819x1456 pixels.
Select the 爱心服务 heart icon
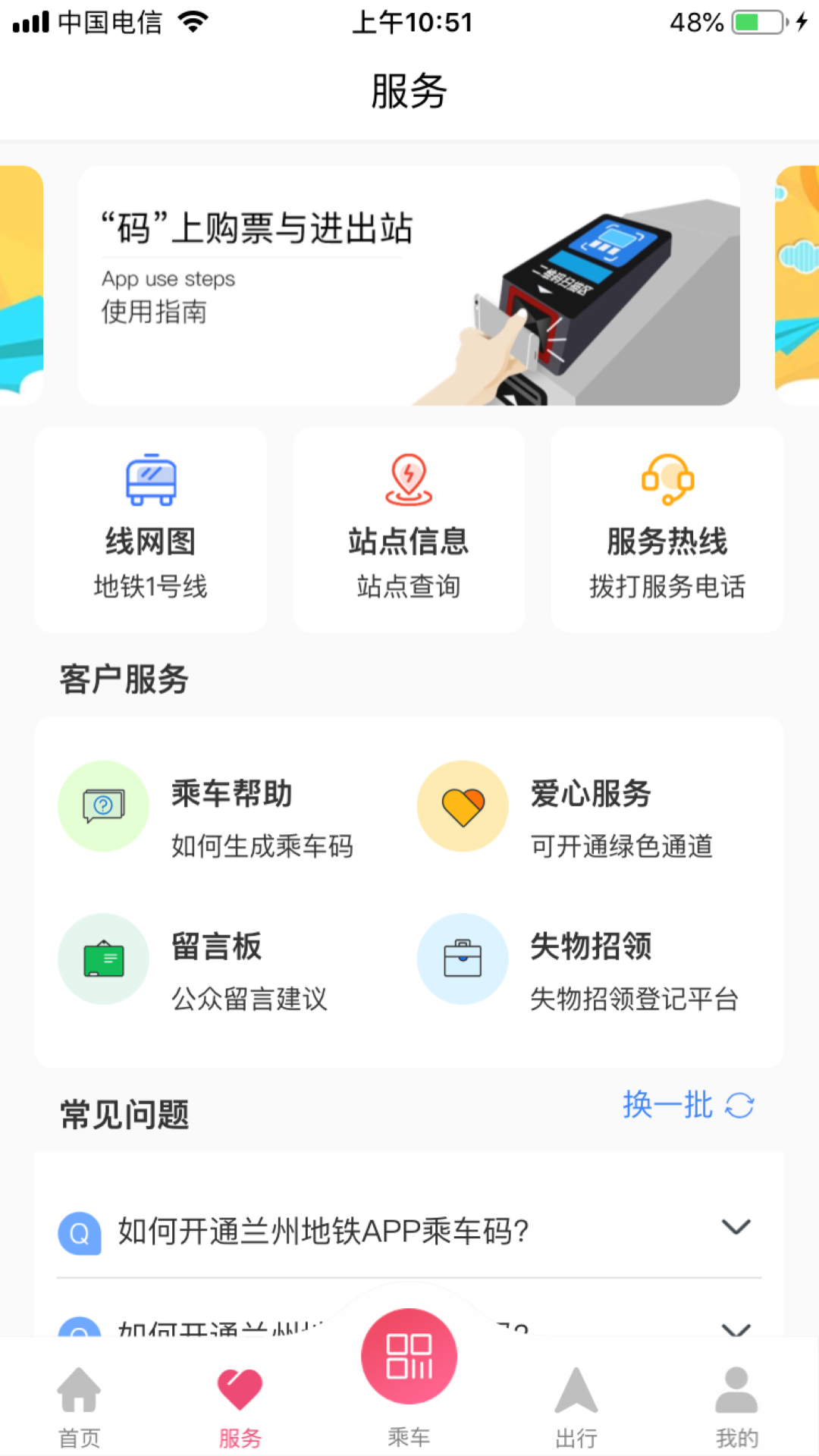462,806
